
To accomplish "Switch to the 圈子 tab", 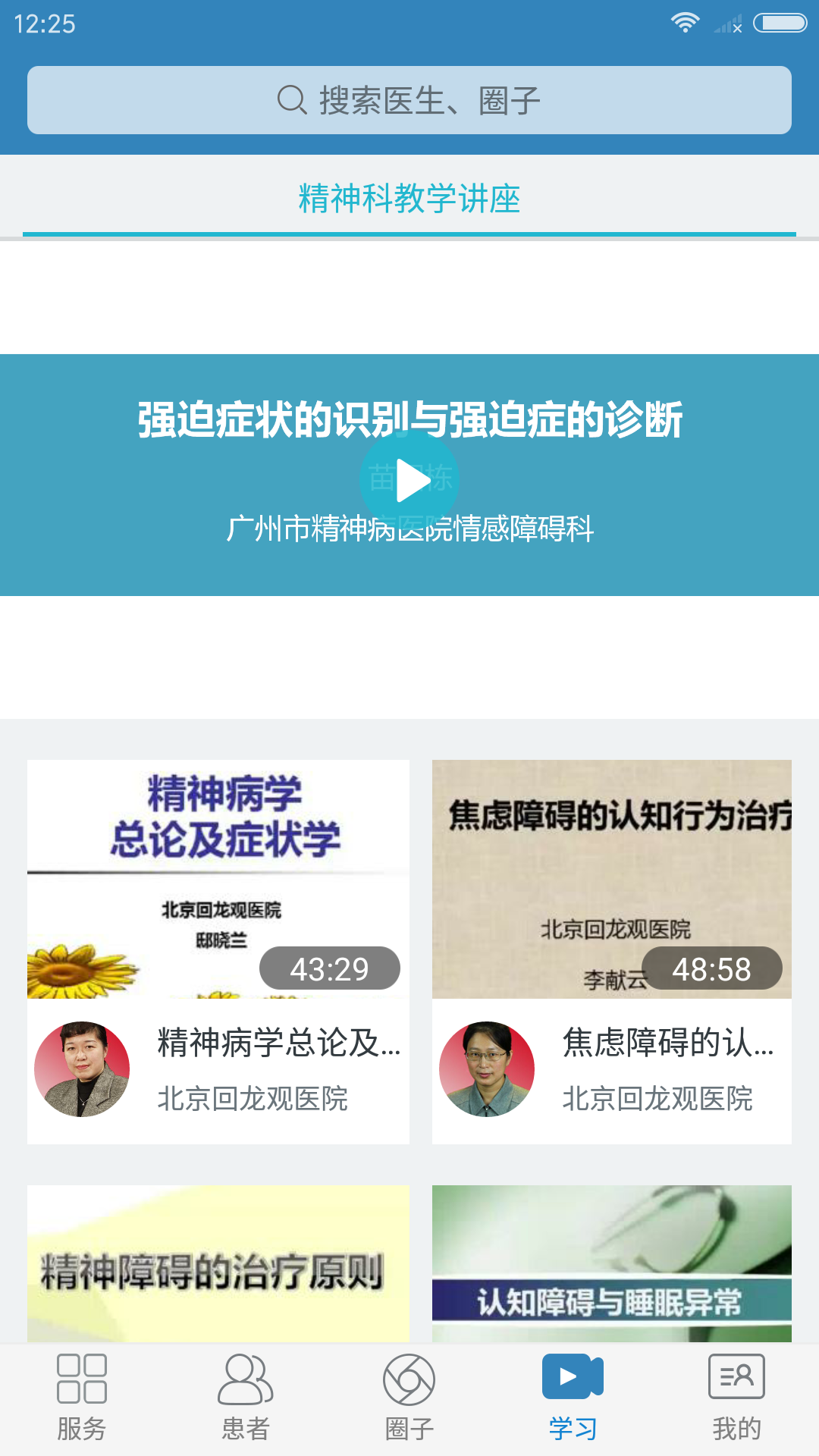I will pos(409,1397).
